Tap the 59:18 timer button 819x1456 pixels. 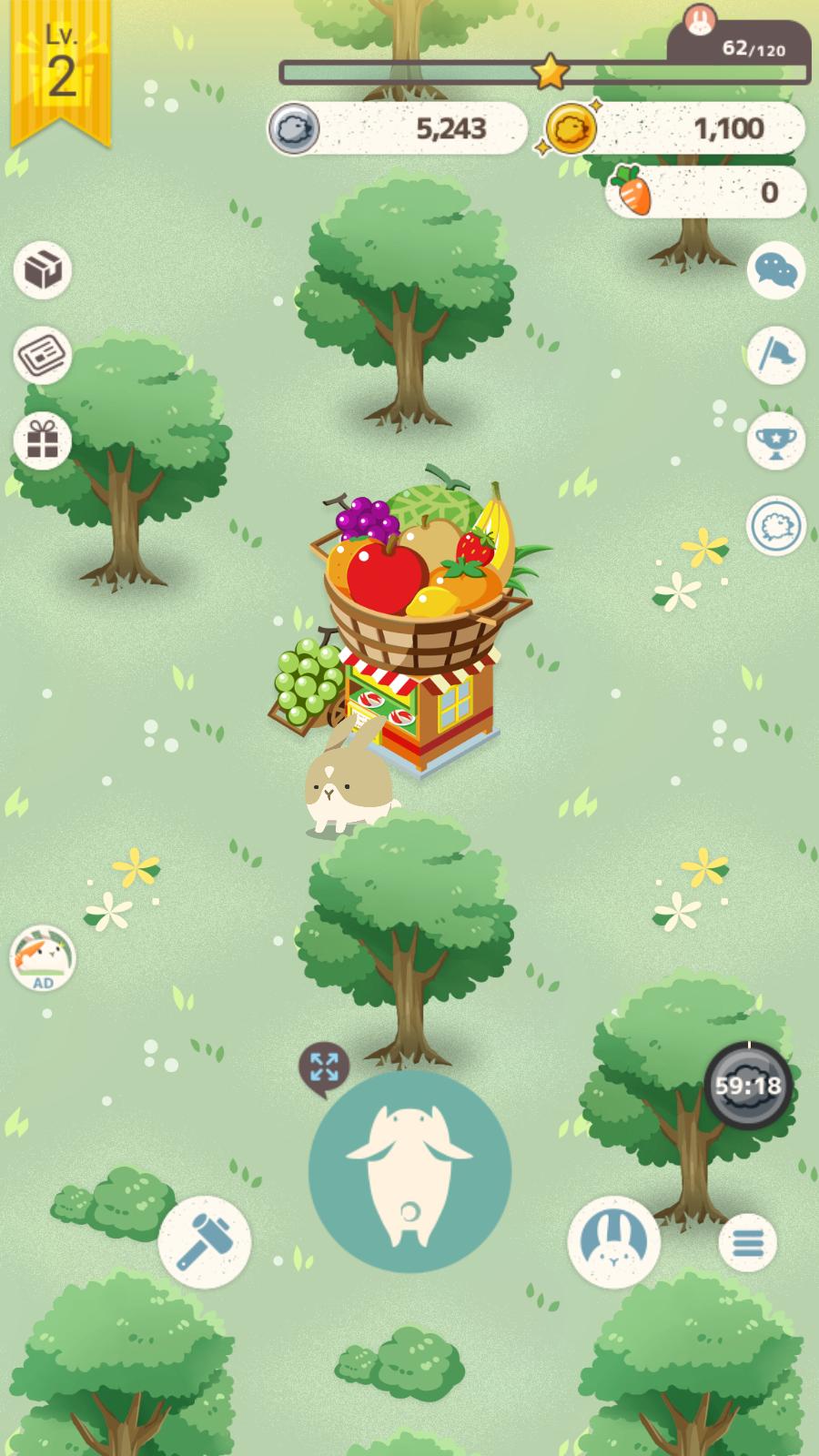pyautogui.click(x=748, y=1085)
